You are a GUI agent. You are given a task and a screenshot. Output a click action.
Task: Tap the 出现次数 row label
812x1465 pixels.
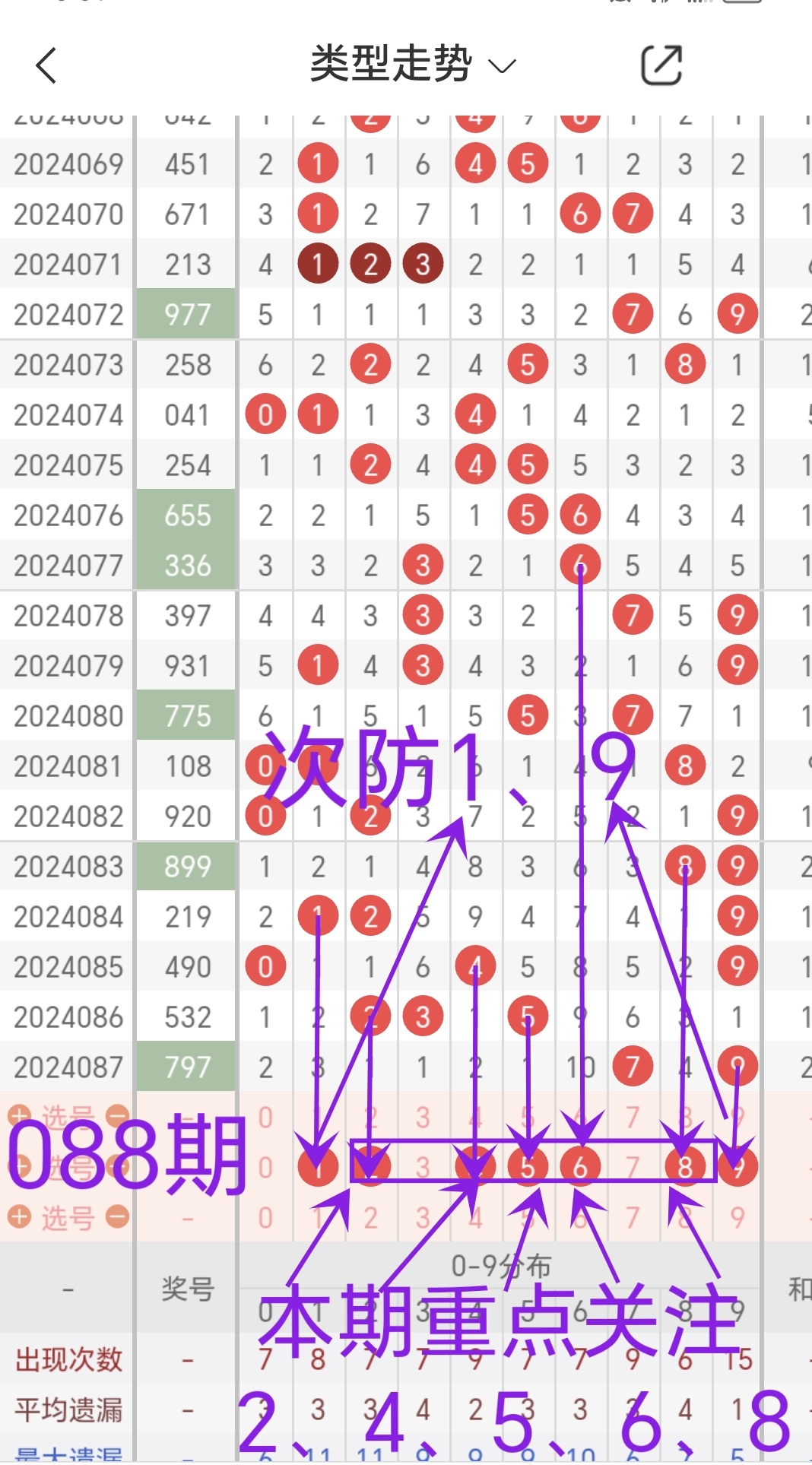(x=67, y=1361)
